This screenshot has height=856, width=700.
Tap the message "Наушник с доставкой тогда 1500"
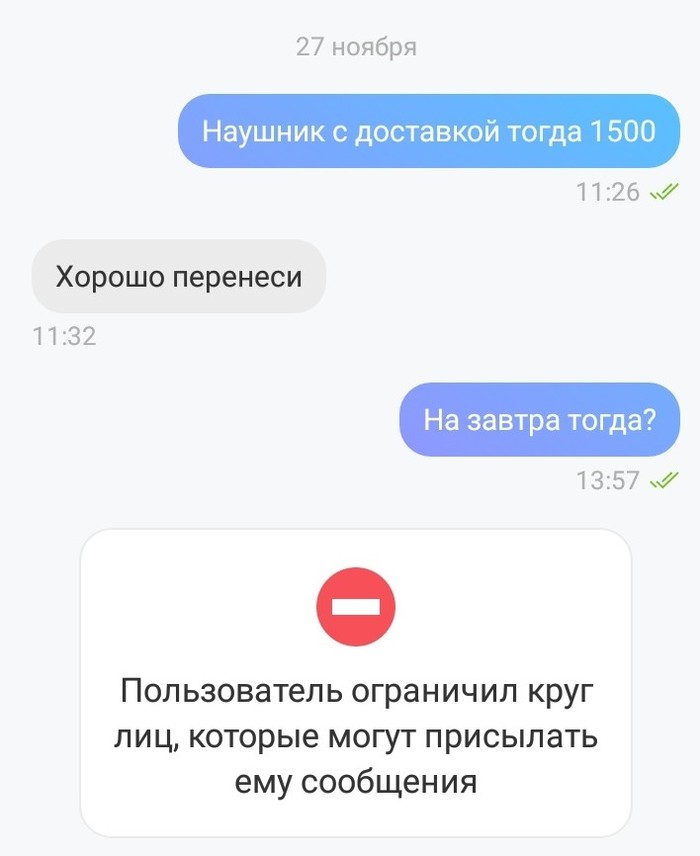tap(428, 131)
